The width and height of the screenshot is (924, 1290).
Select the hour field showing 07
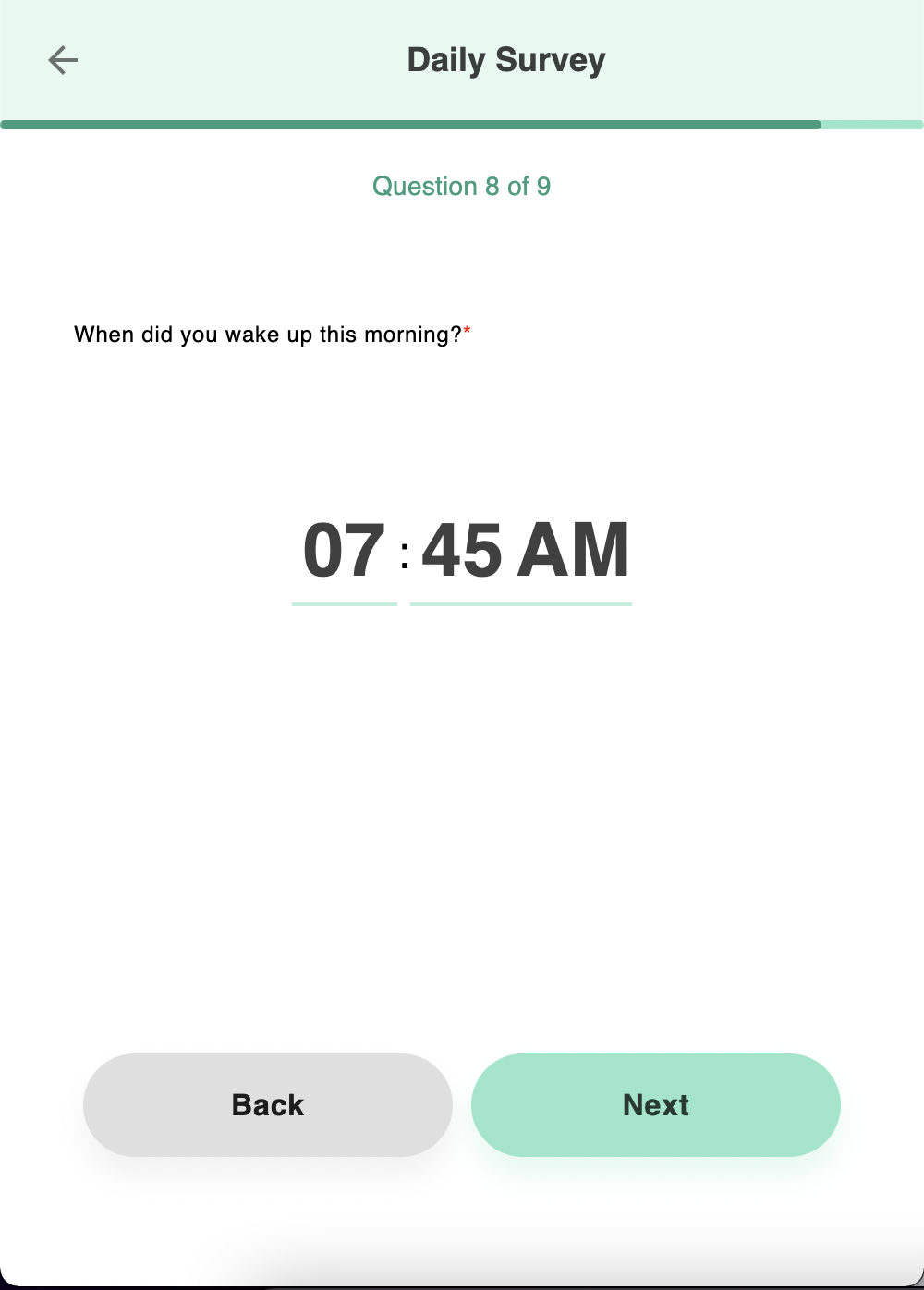(x=344, y=552)
